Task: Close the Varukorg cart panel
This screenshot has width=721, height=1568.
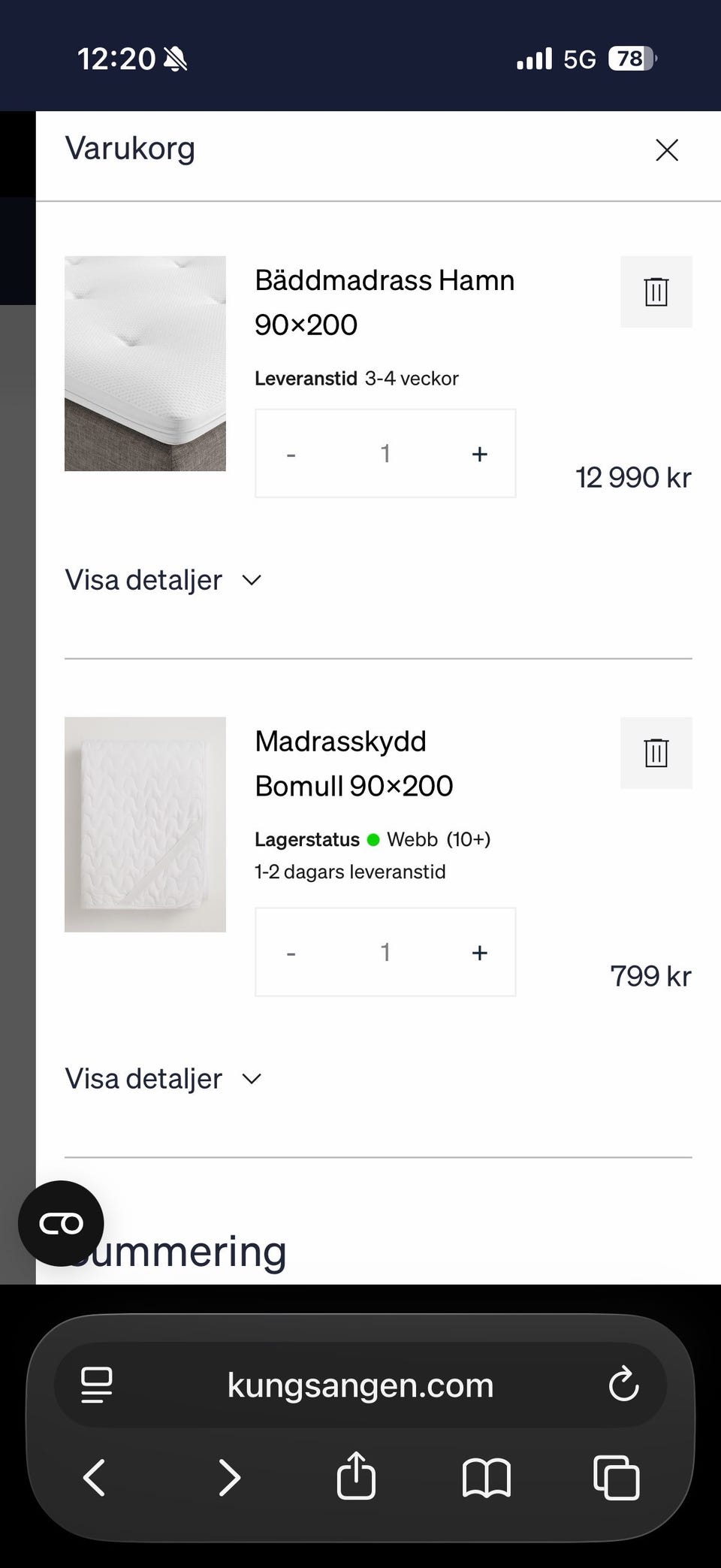Action: [x=666, y=150]
